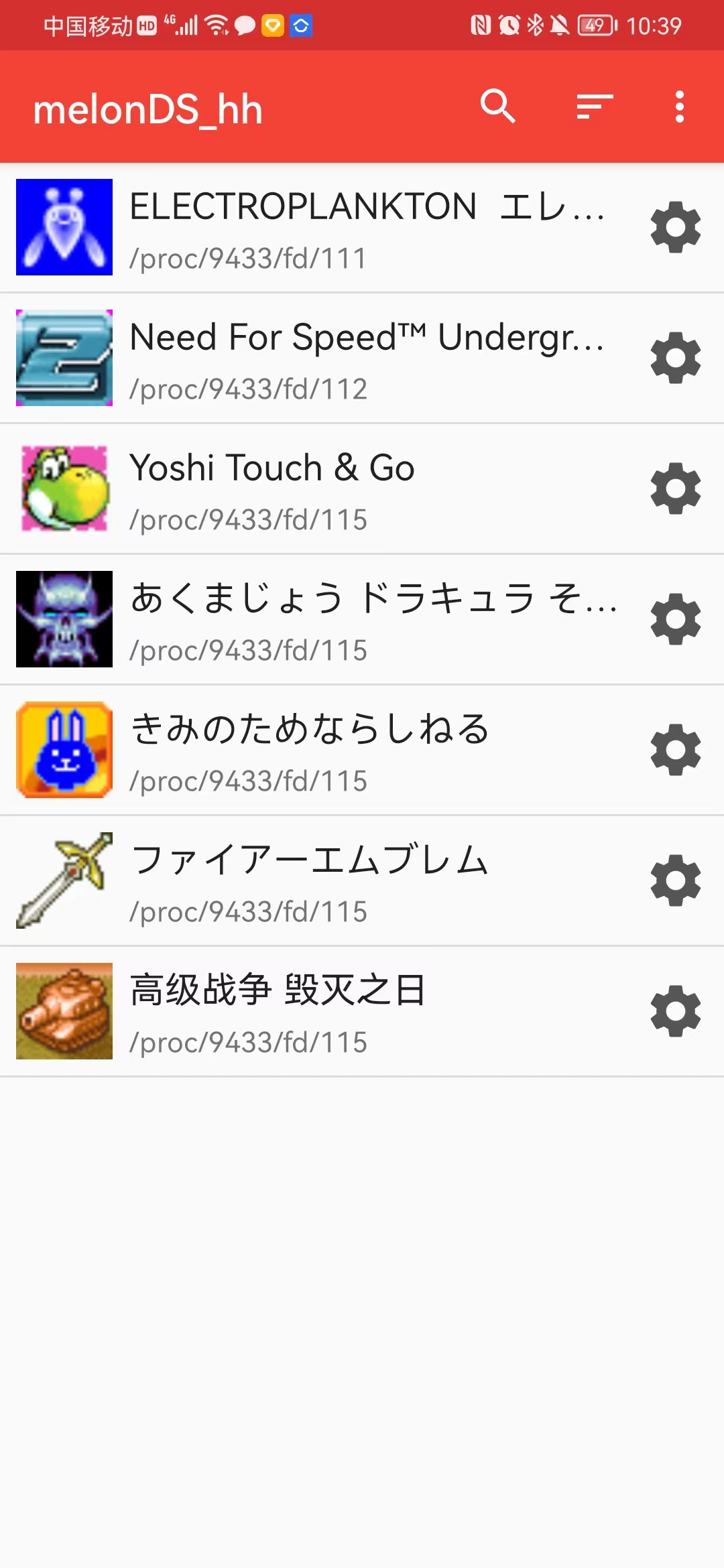
Task: Open the sort options icon
Action: click(x=595, y=107)
